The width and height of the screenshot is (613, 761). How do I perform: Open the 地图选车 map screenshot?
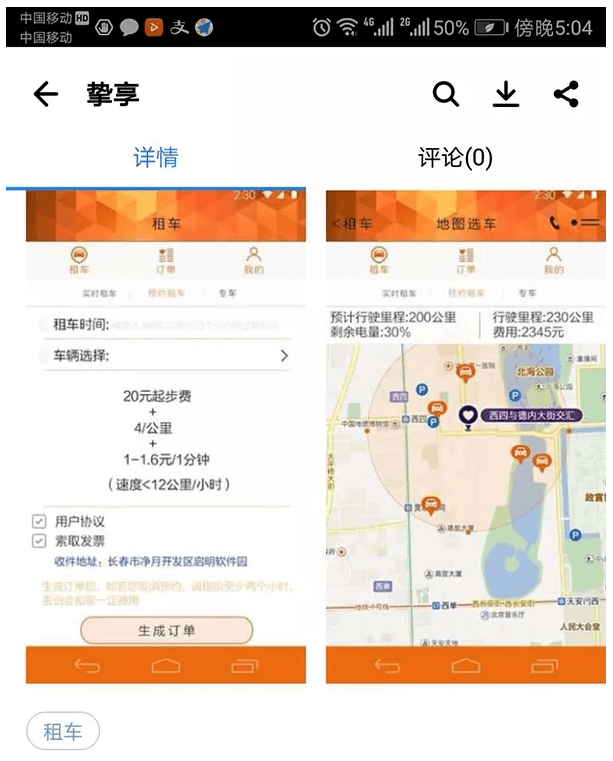(x=466, y=435)
